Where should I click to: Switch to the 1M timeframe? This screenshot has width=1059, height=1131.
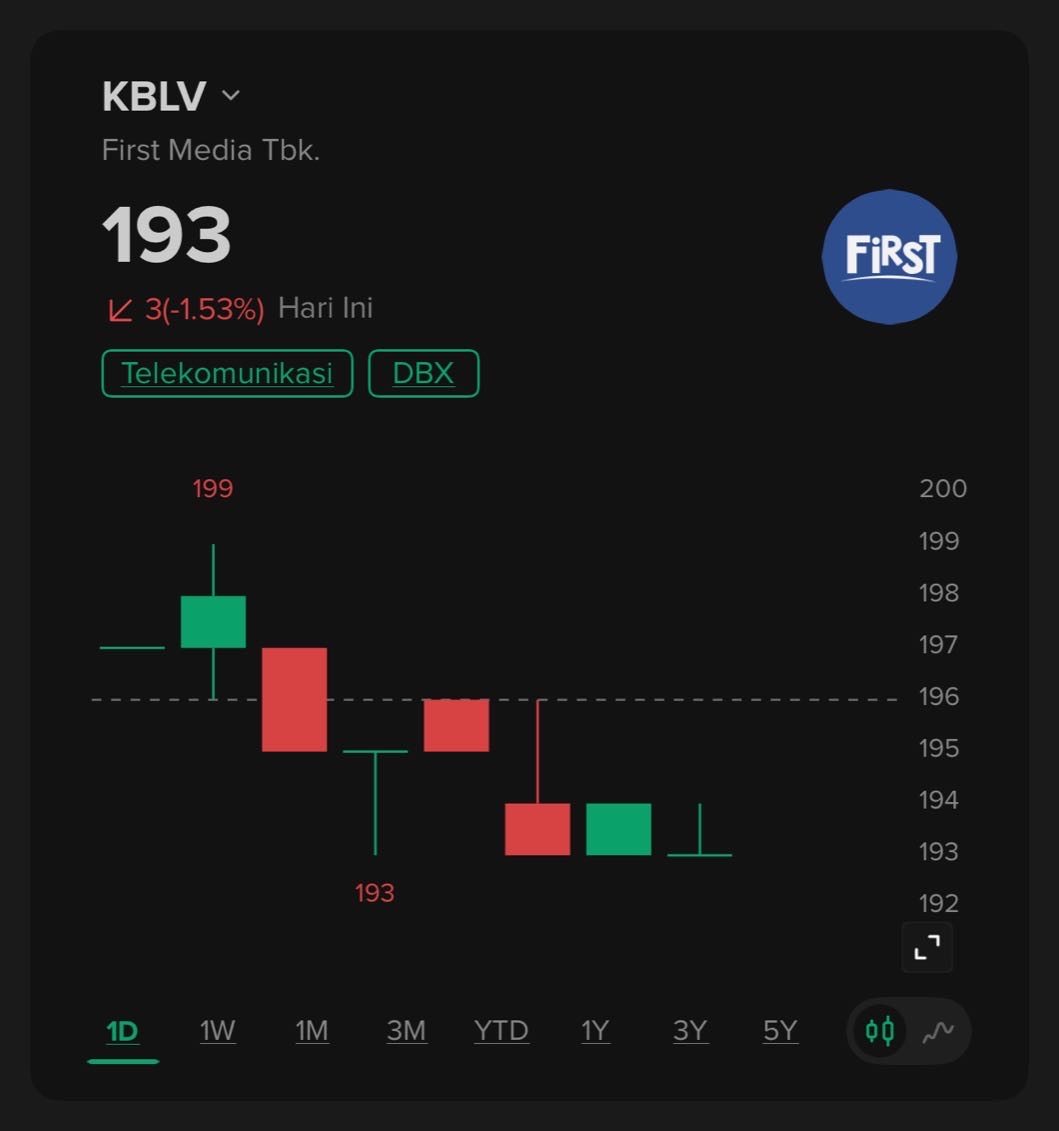click(312, 1031)
